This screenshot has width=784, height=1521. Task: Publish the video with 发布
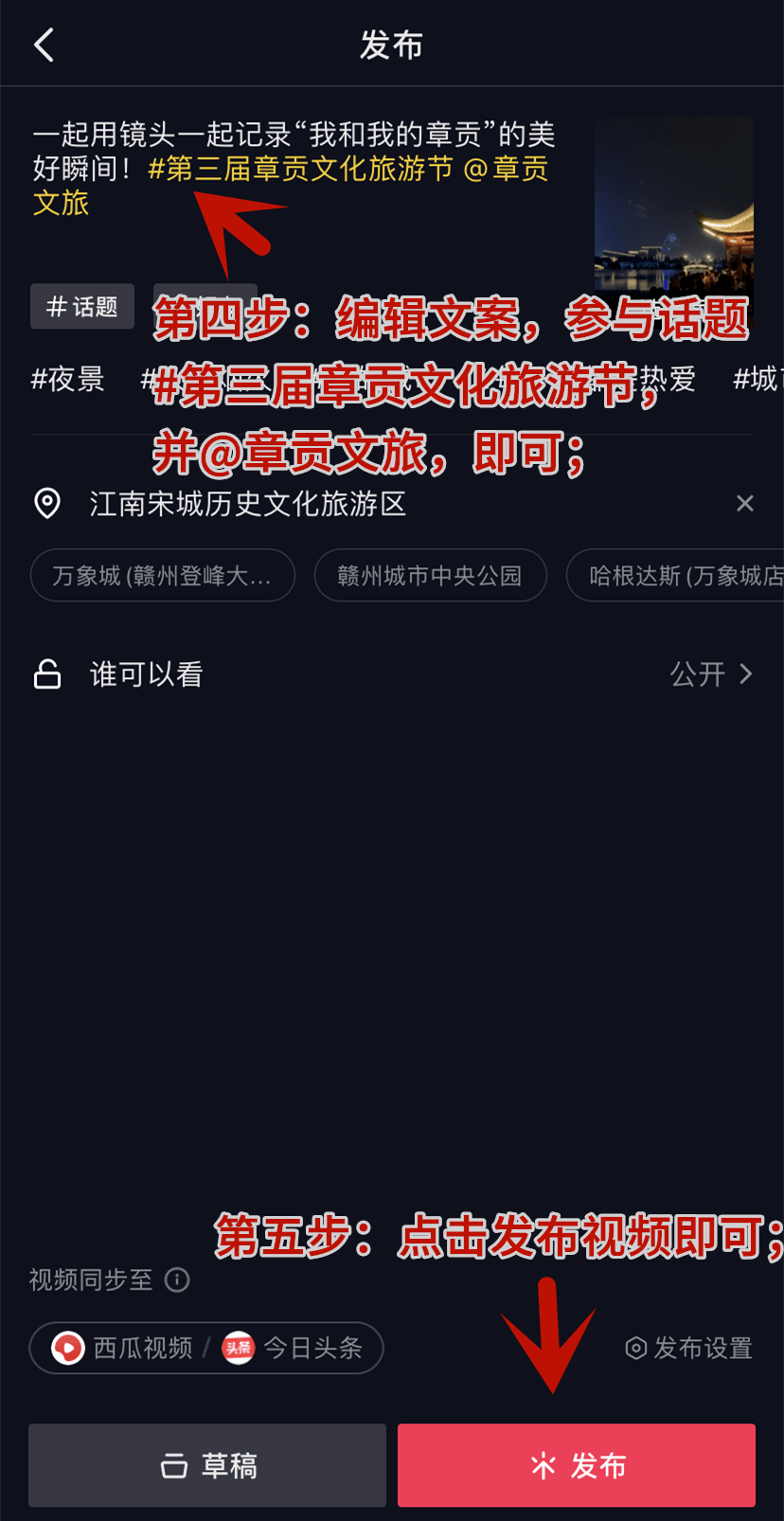pyautogui.click(x=577, y=1466)
